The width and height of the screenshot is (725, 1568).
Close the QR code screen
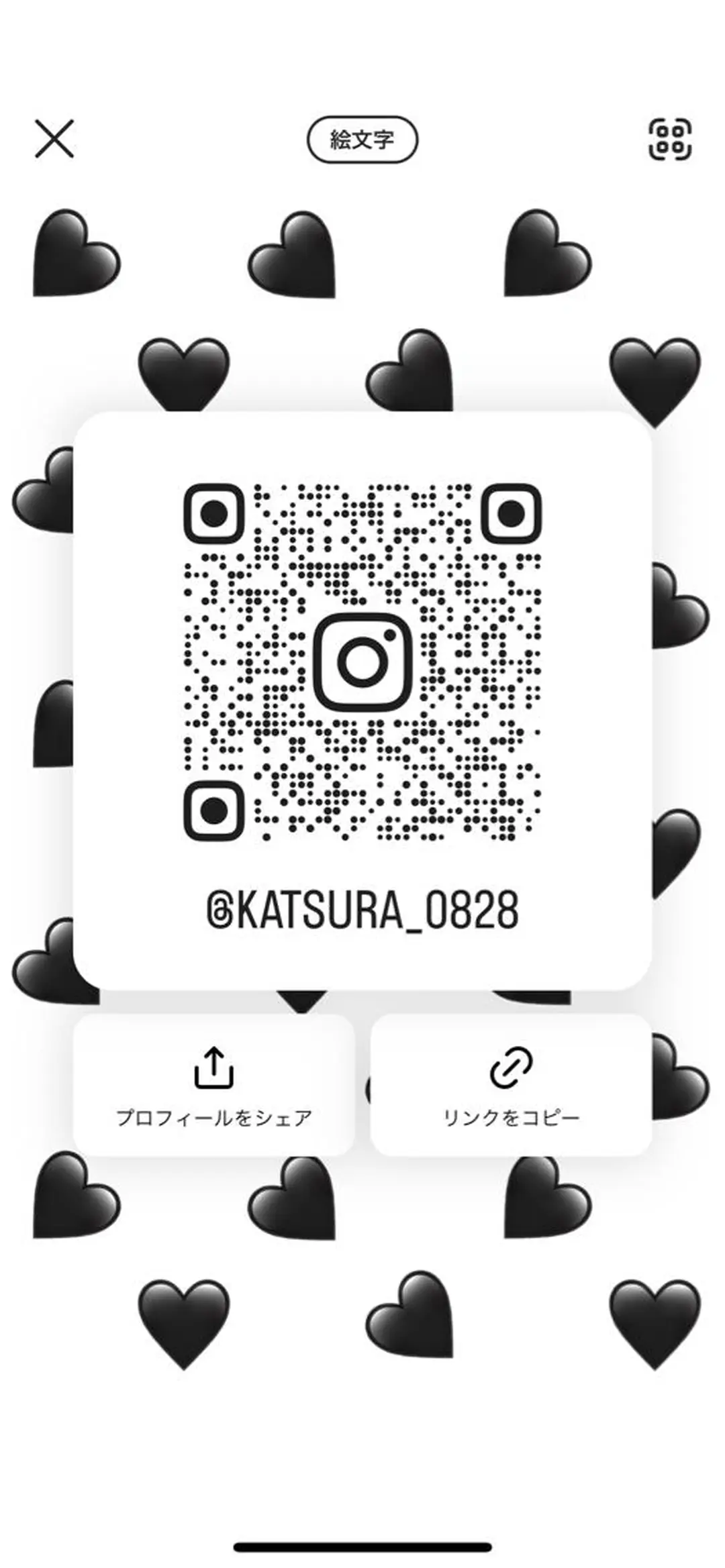(54, 139)
